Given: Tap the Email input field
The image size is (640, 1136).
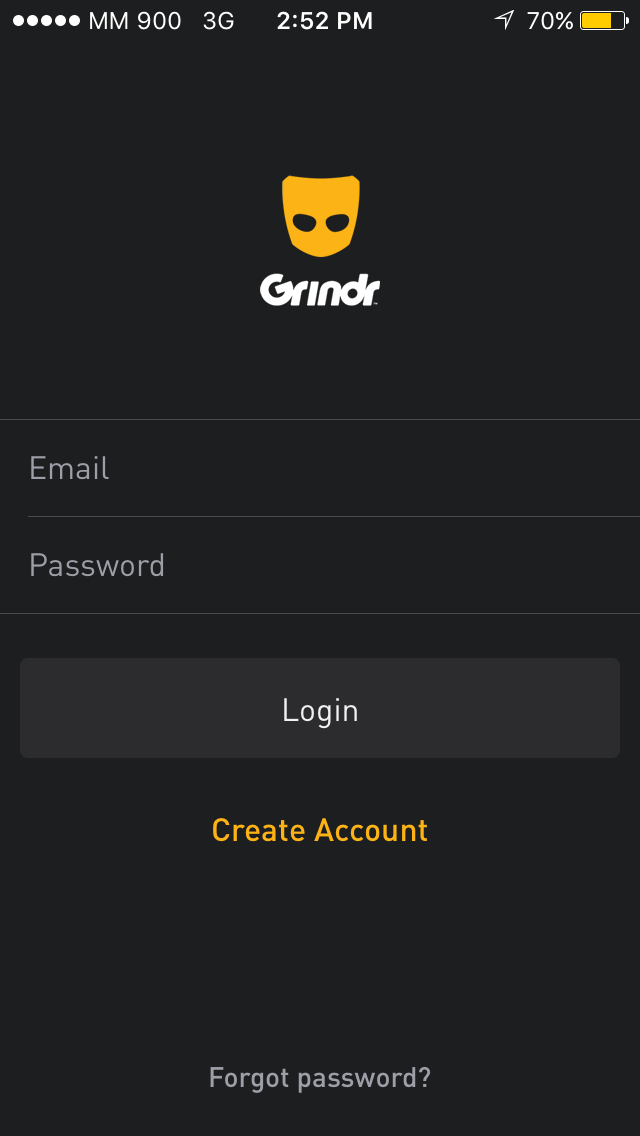Looking at the screenshot, I should (x=320, y=468).
